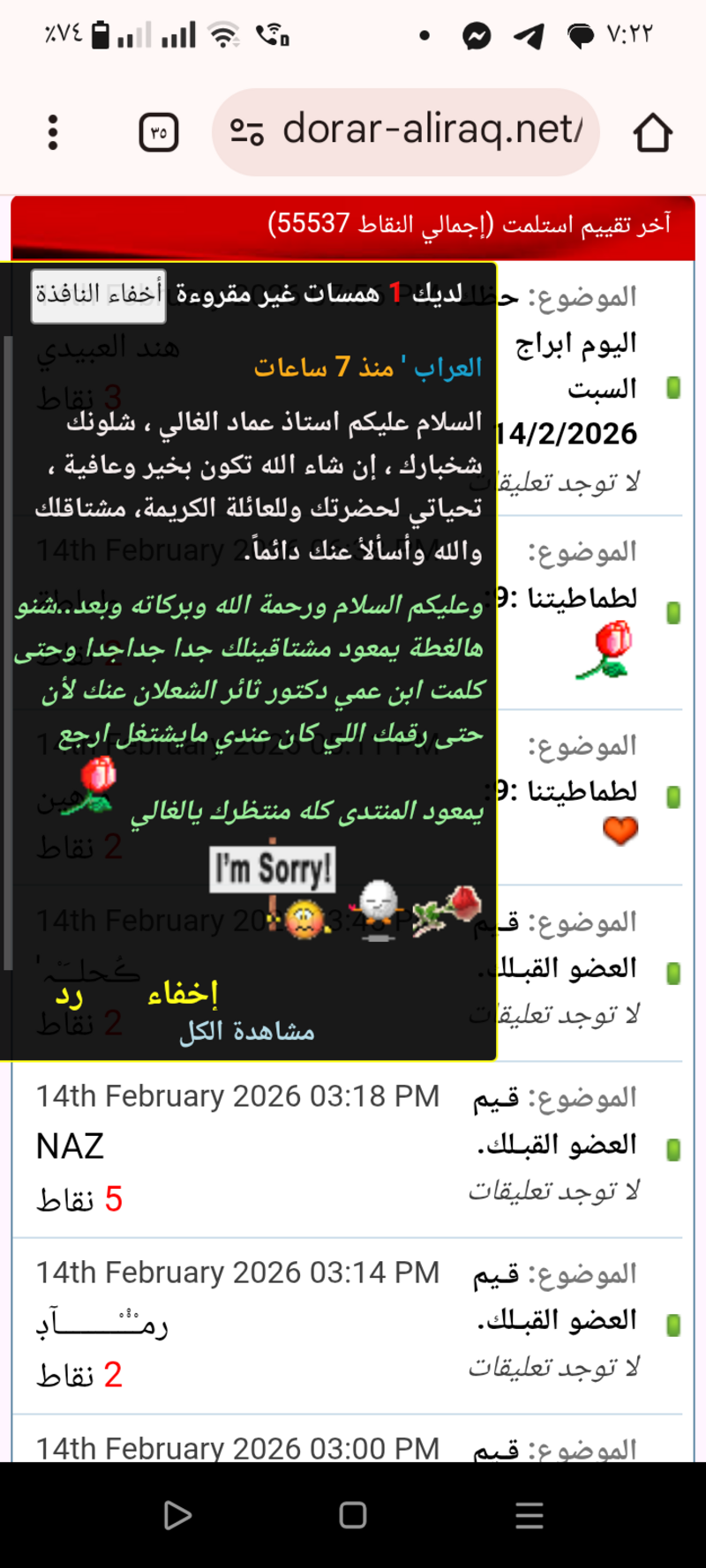706x1568 pixels.
Task: Go to the browser home page
Action: [x=652, y=132]
